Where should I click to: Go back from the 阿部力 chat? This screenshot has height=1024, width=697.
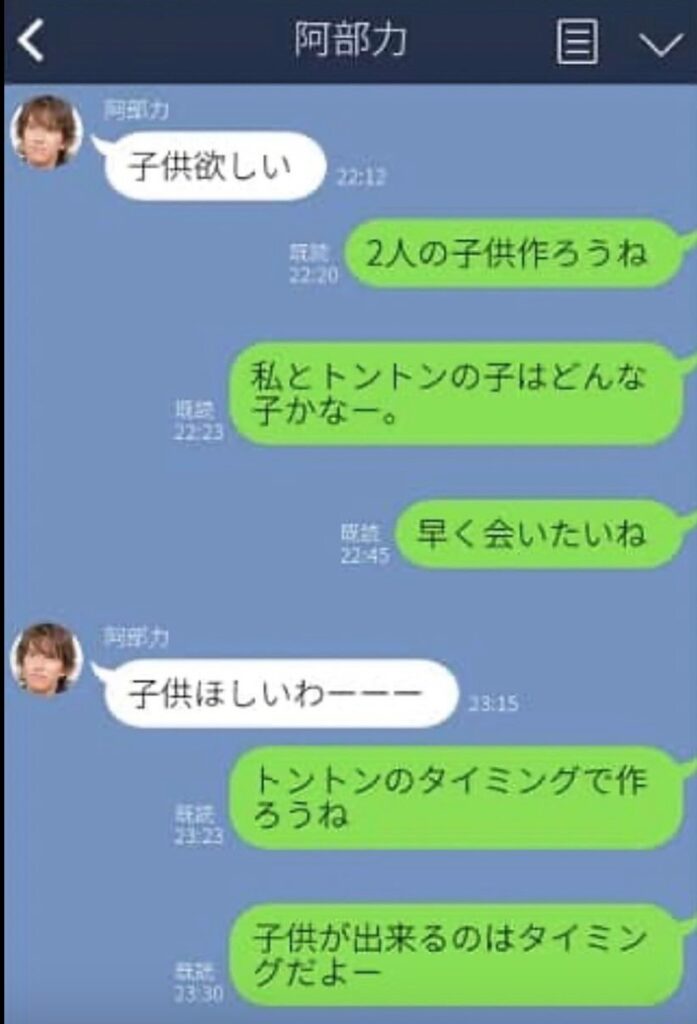[x=32, y=42]
